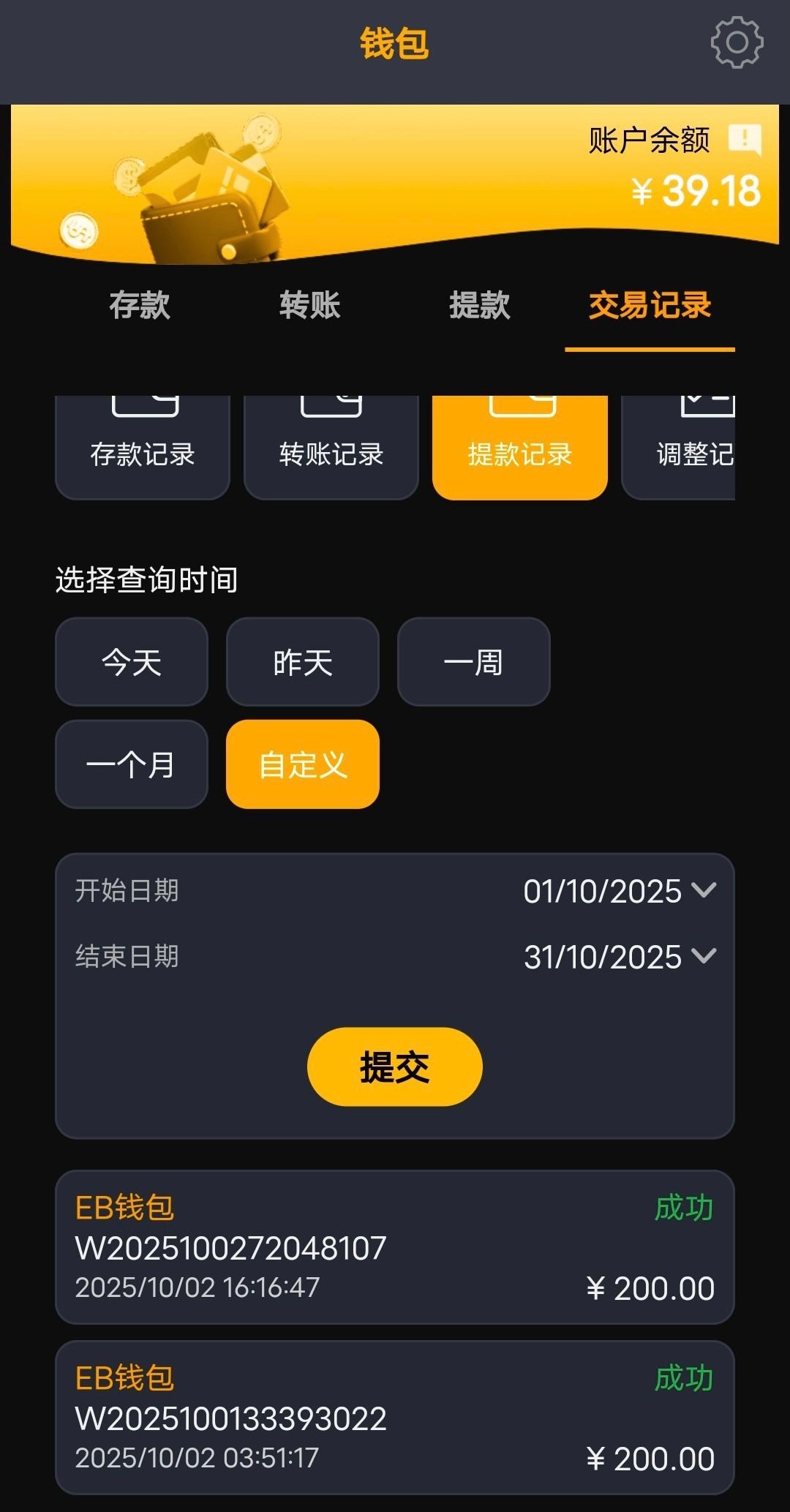Select the 交易记录 tab
The image size is (790, 1512).
click(x=650, y=305)
